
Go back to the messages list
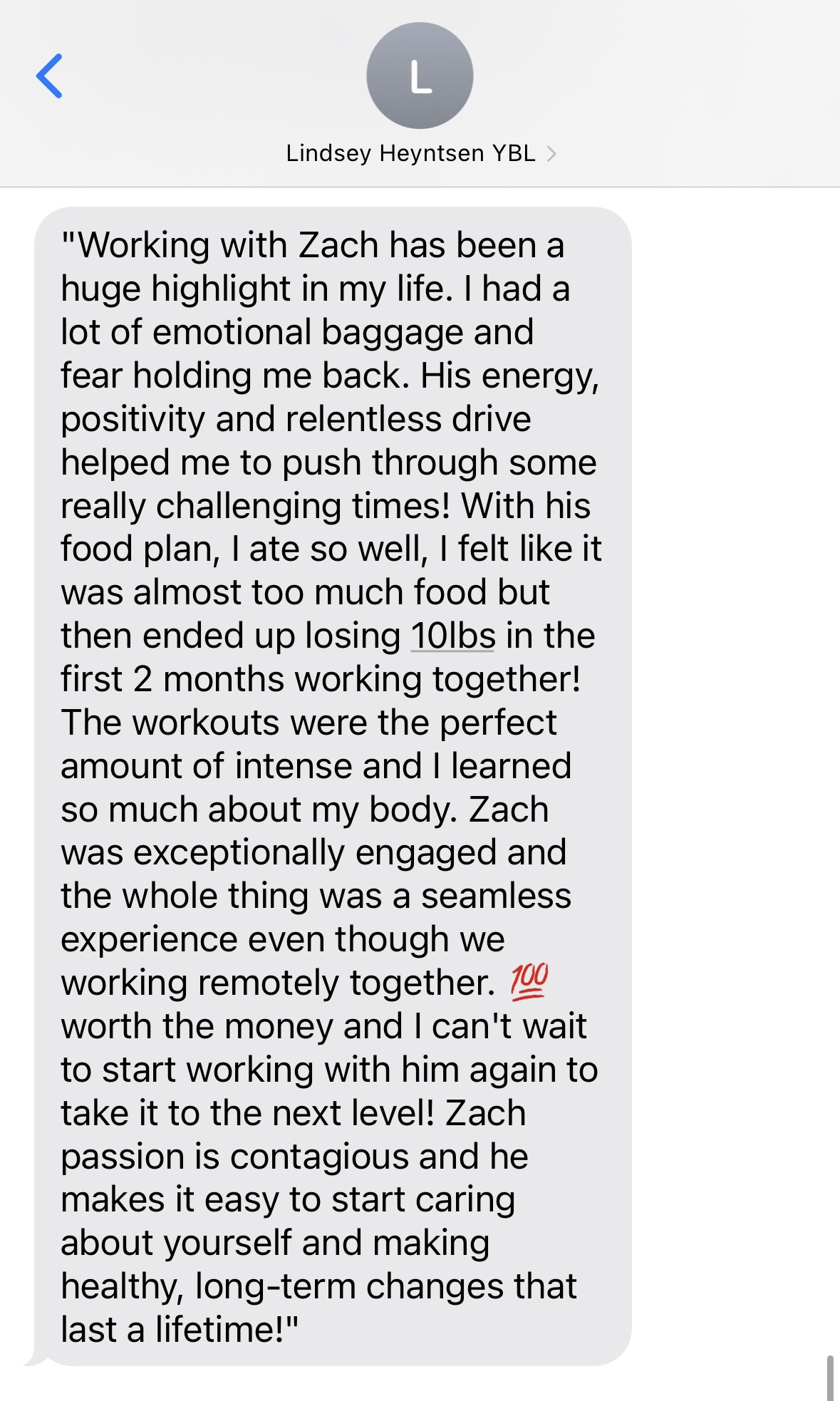(x=49, y=76)
